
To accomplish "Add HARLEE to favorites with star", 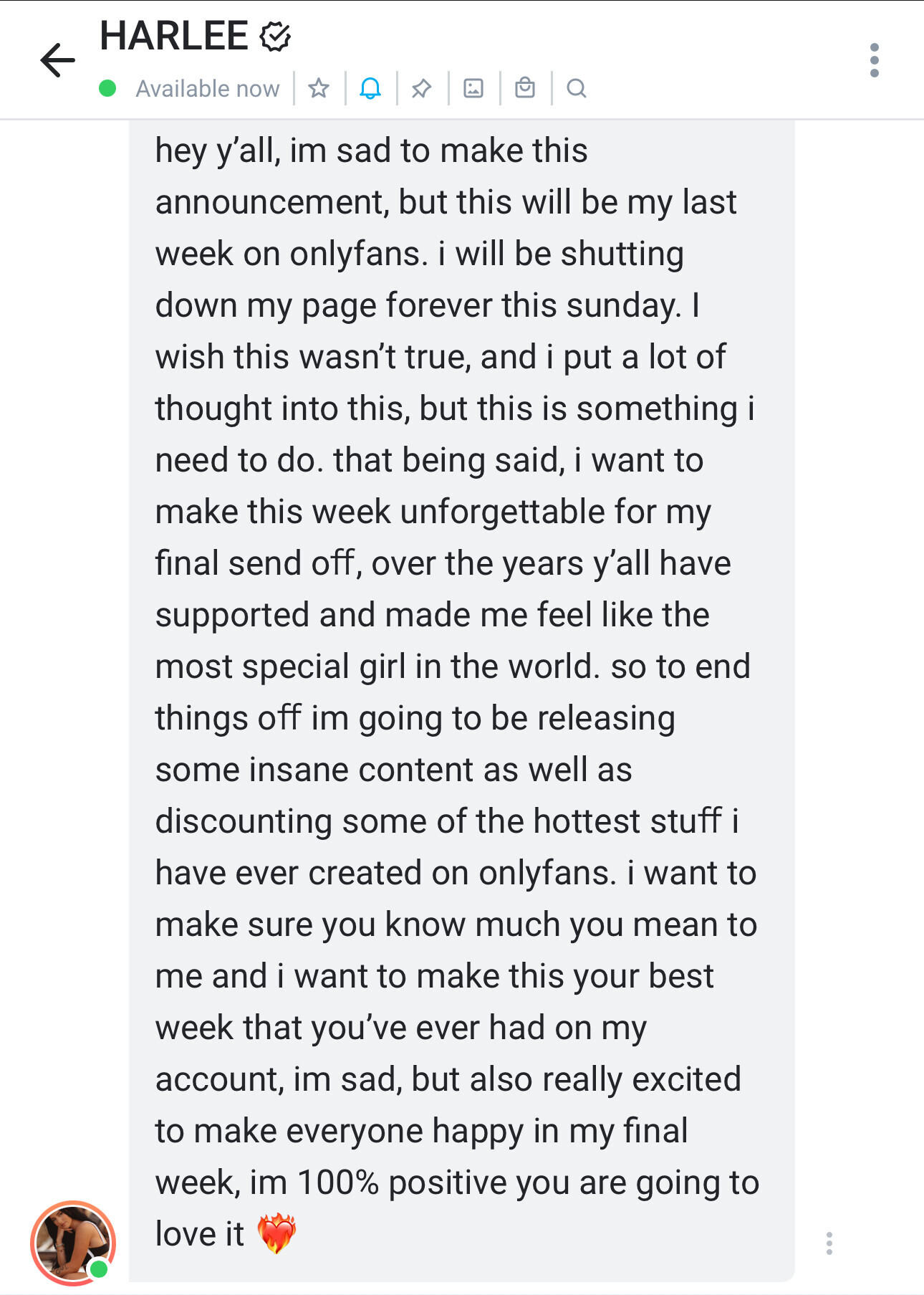I will coord(319,88).
